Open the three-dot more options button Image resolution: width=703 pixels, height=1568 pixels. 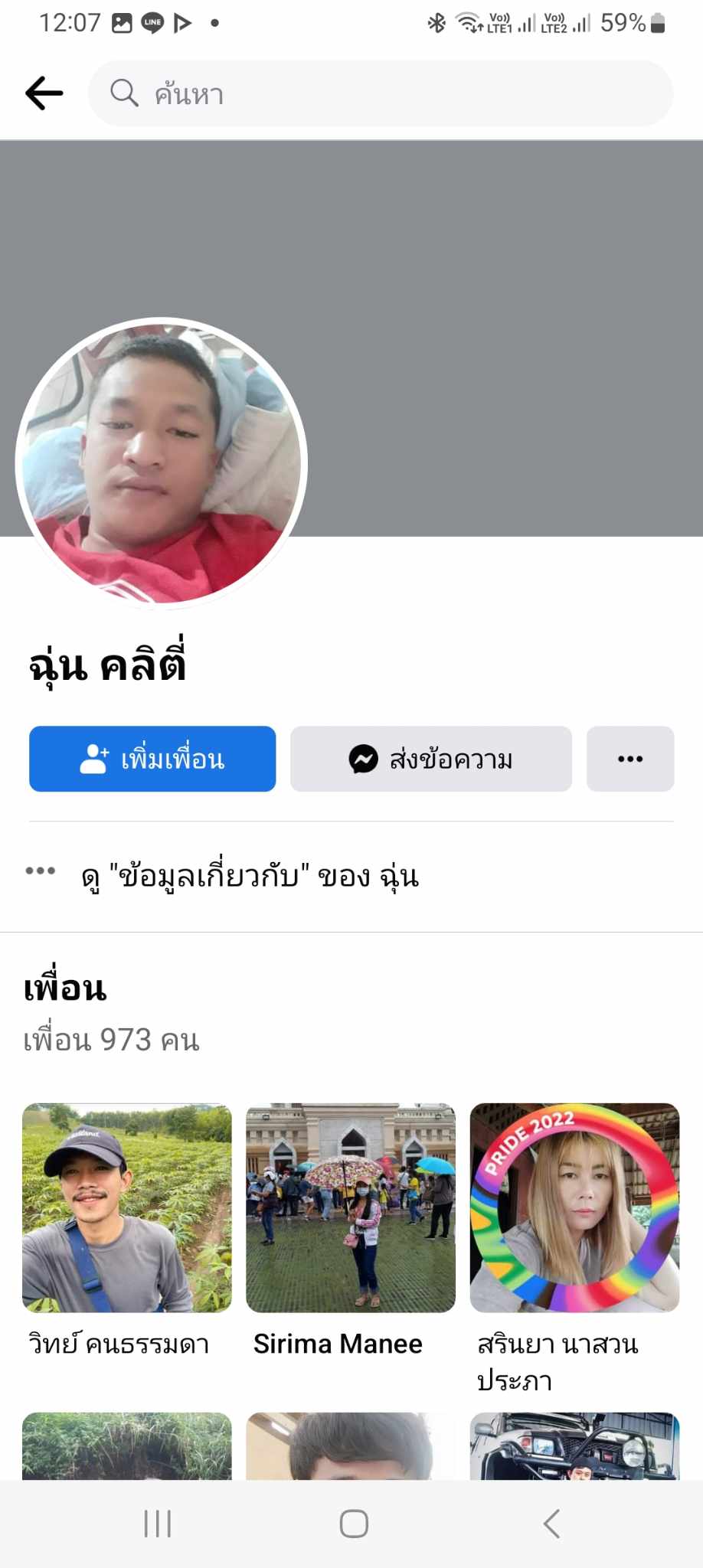629,759
